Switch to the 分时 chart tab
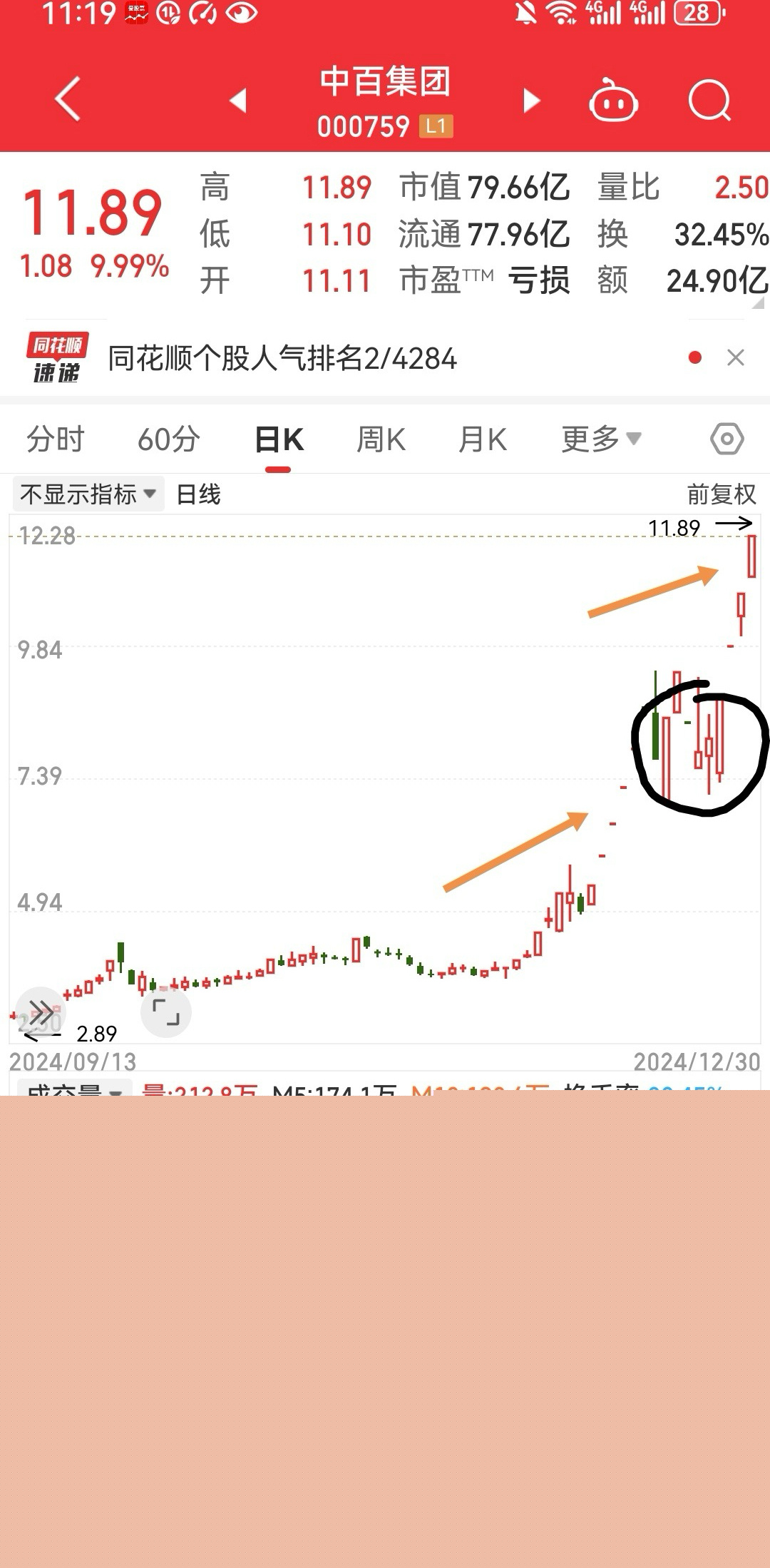Screen dimensions: 770x1568 56,439
